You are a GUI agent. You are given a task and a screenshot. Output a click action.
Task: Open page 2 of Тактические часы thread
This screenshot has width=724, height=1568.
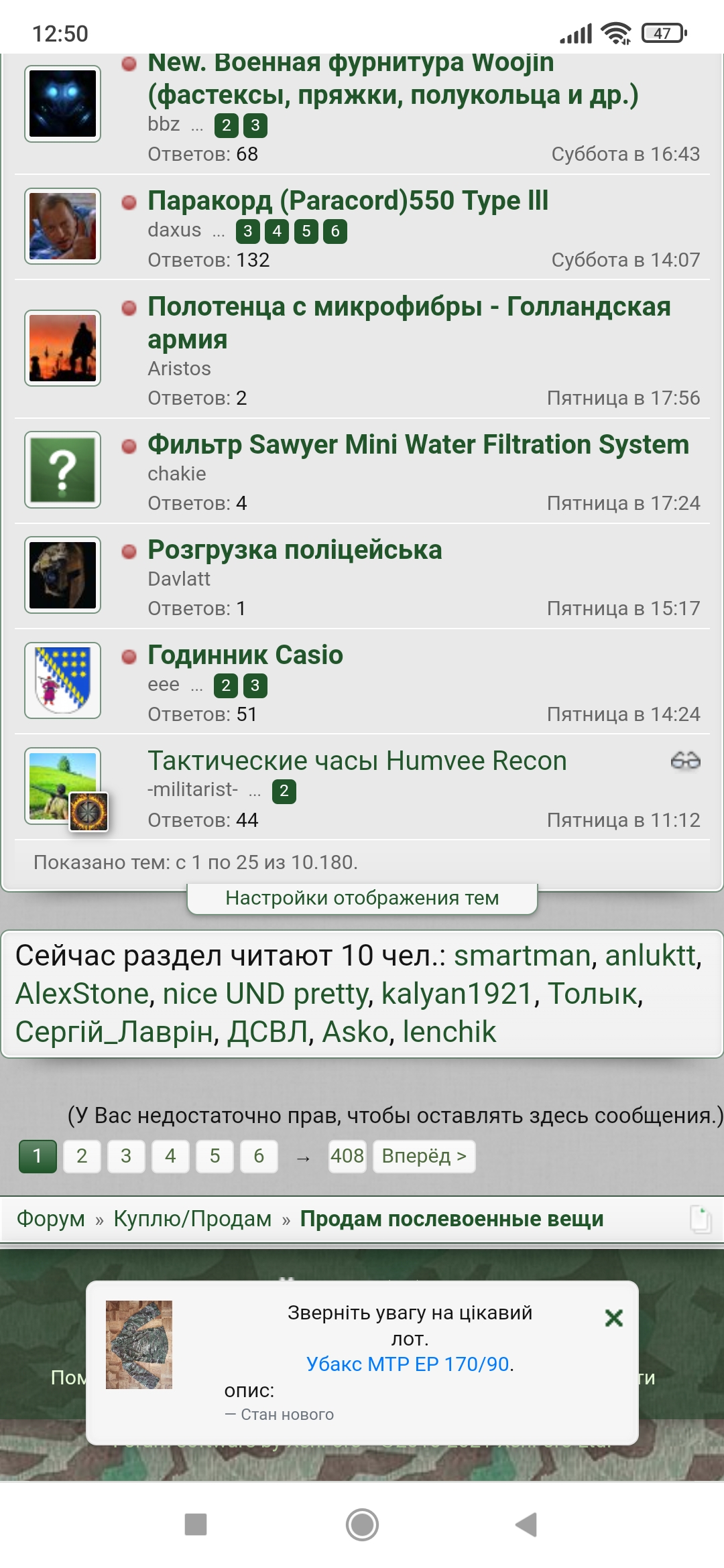[284, 791]
